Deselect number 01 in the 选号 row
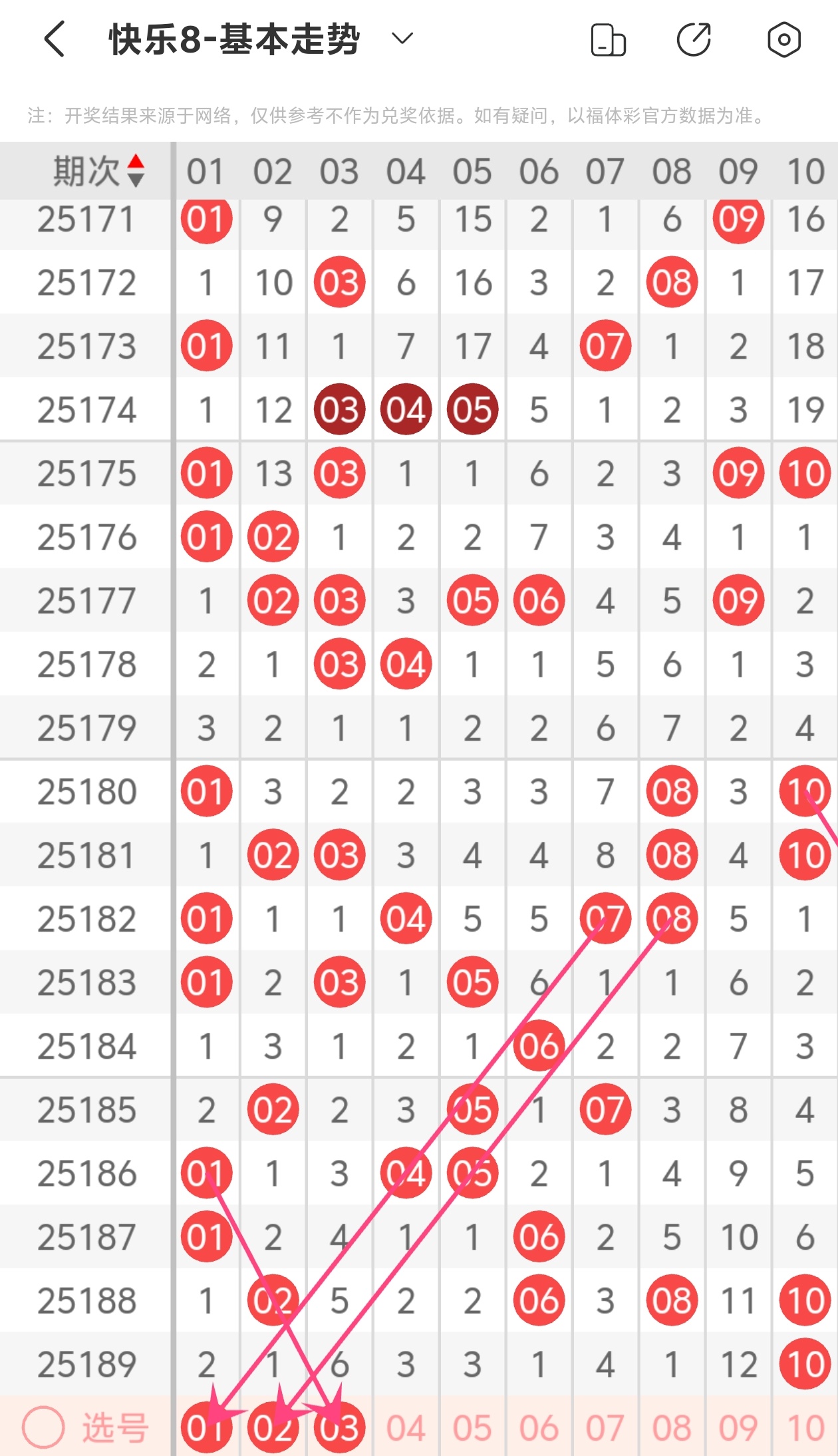The height and width of the screenshot is (1456, 838). 206,1427
